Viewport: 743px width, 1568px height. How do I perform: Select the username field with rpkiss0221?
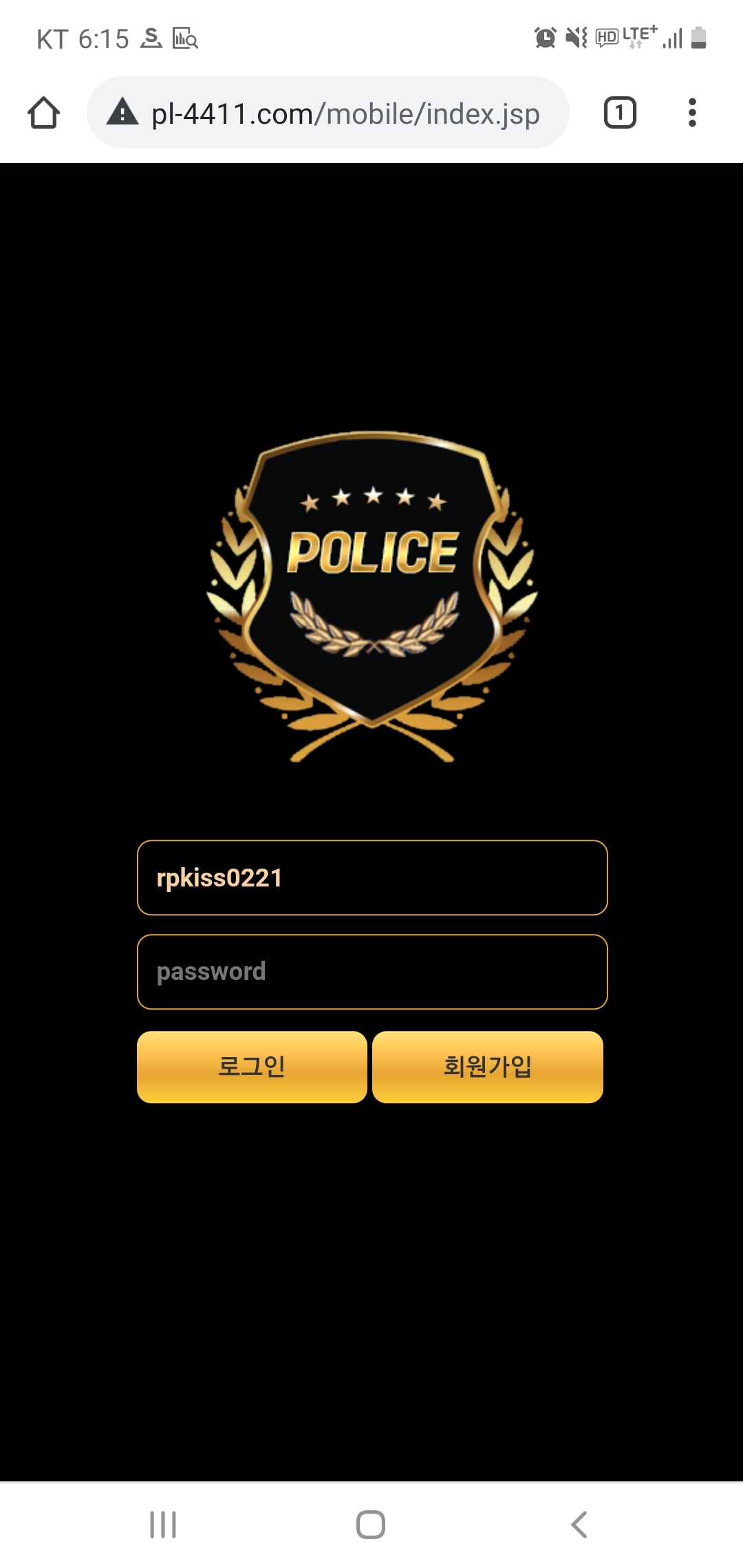click(372, 878)
